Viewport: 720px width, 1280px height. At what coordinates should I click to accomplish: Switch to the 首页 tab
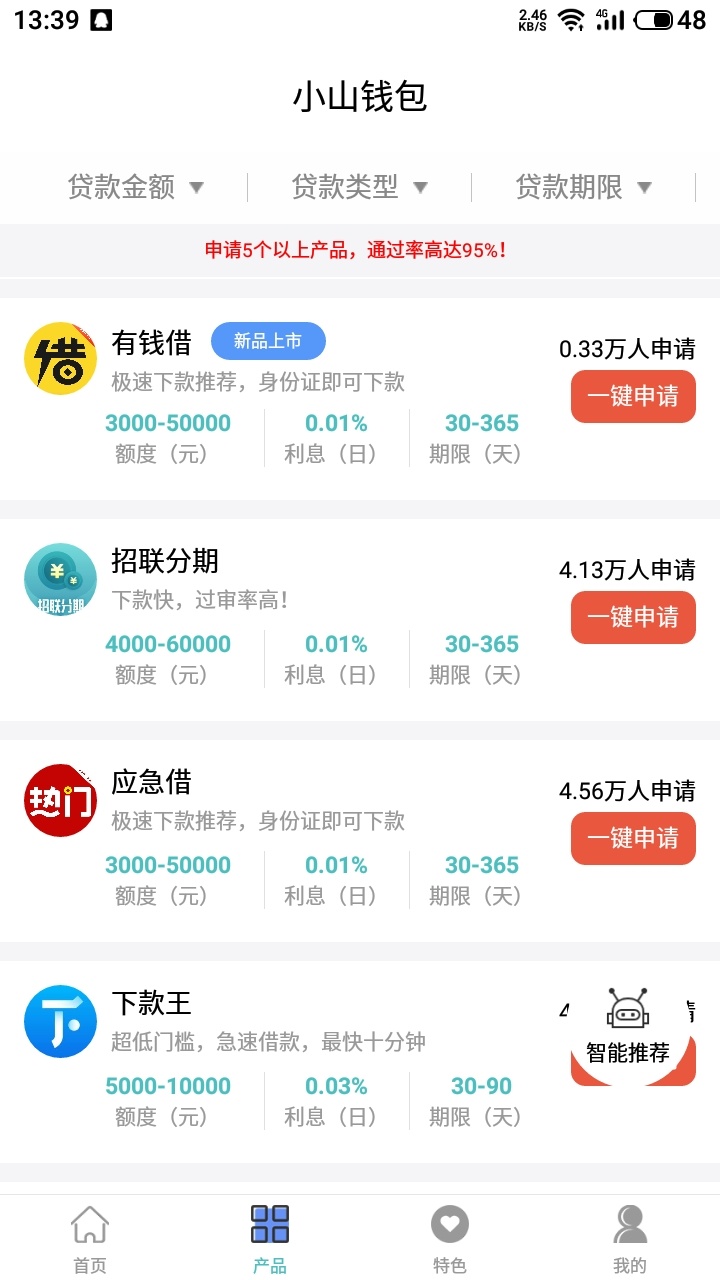[90, 1238]
